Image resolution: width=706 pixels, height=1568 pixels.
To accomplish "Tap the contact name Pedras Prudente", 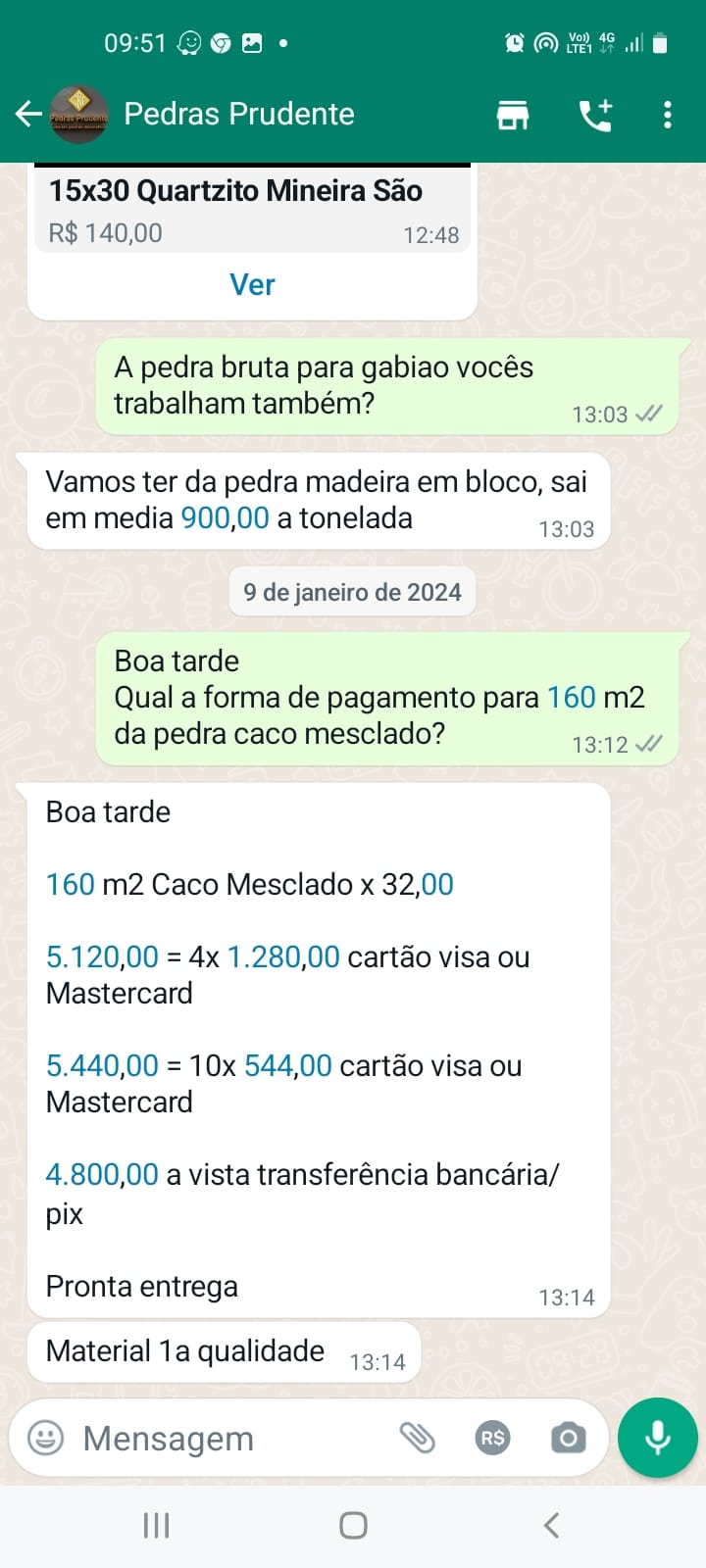I will 238,113.
